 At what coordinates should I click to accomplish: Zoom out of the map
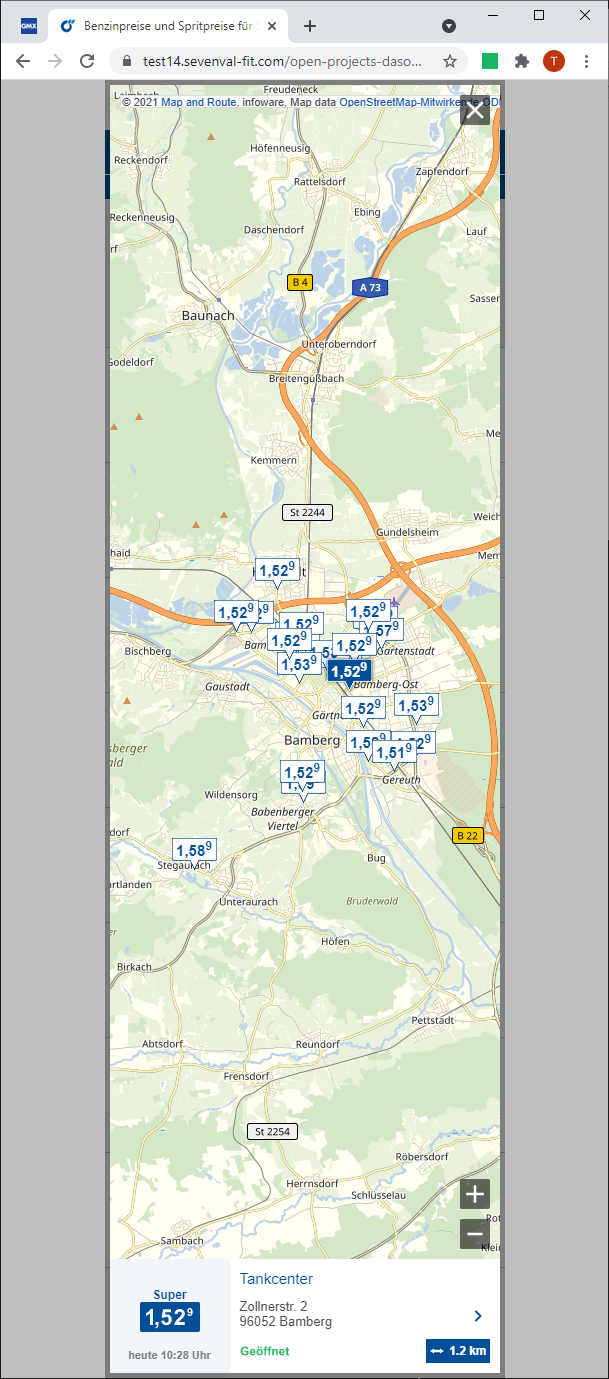475,1235
